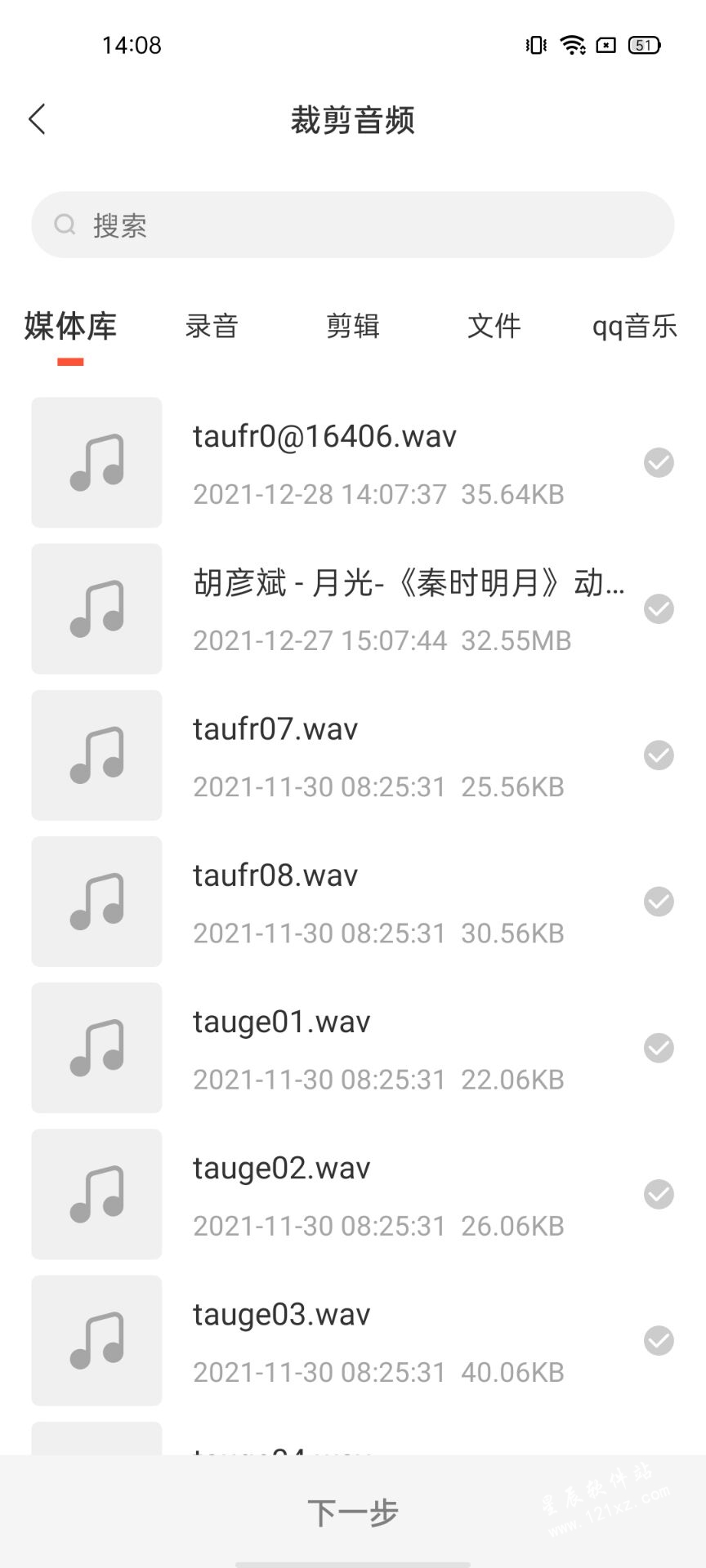Image resolution: width=706 pixels, height=1568 pixels.
Task: Select the 媒体库 tab
Action: (x=70, y=326)
